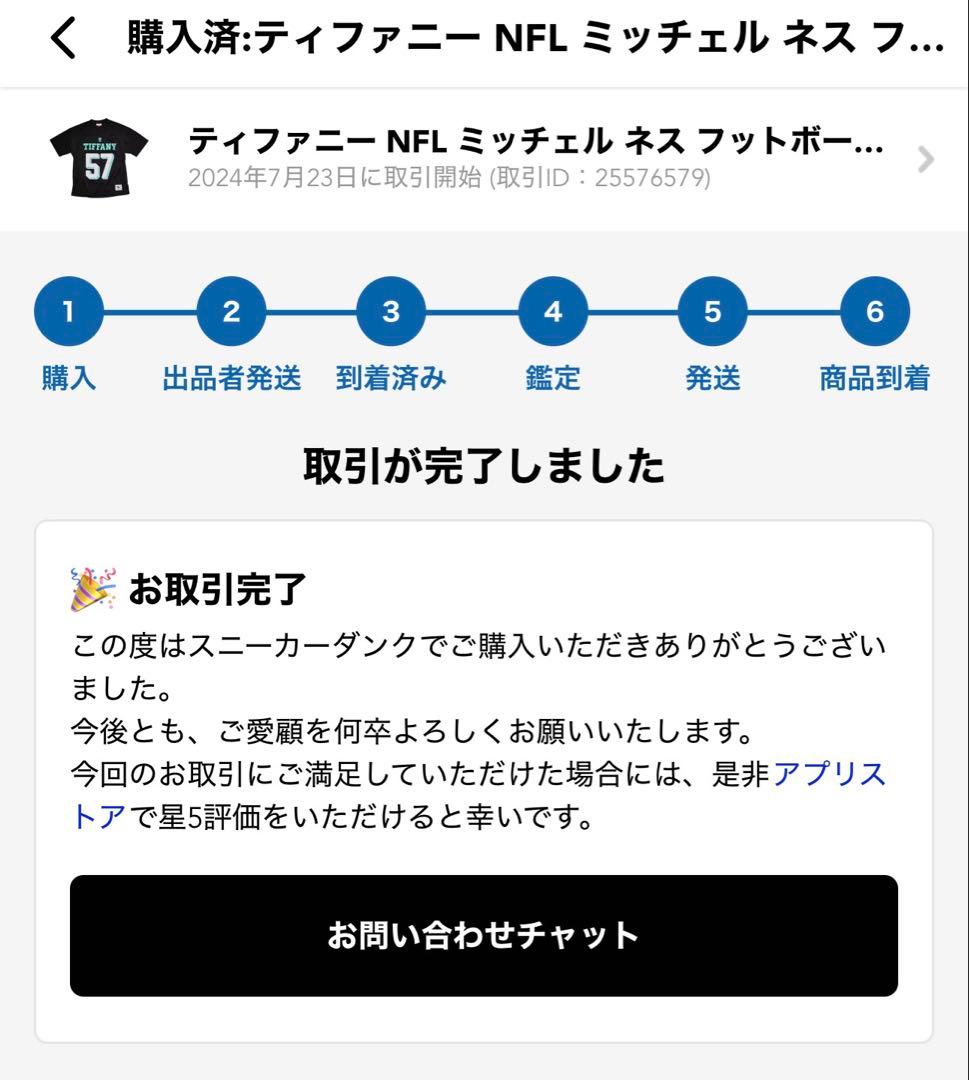Tap step 6 商品到着 circle icon
Image resolution: width=969 pixels, height=1080 pixels.
tap(874, 311)
